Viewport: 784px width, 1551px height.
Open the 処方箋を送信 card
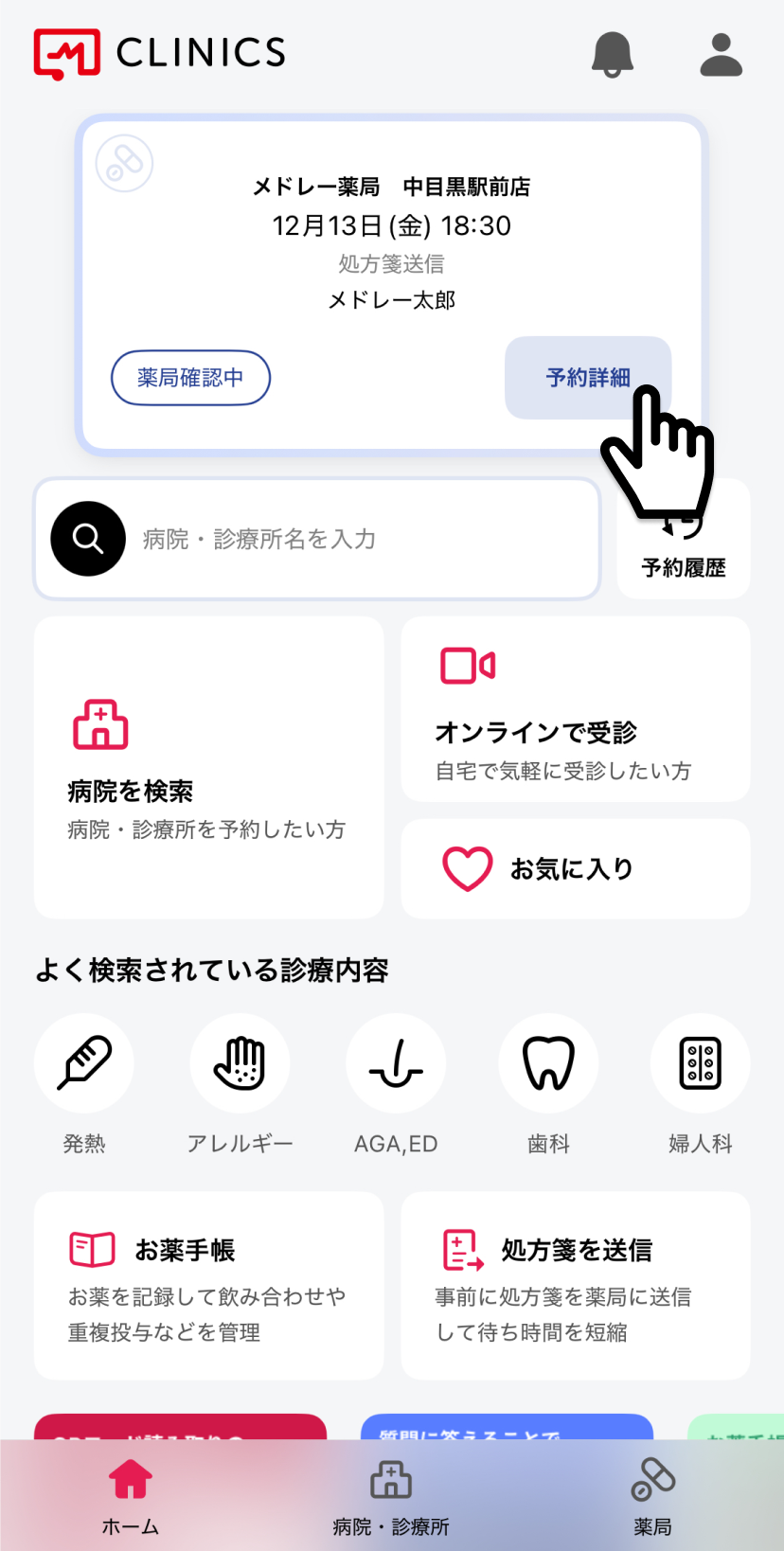(x=575, y=1285)
